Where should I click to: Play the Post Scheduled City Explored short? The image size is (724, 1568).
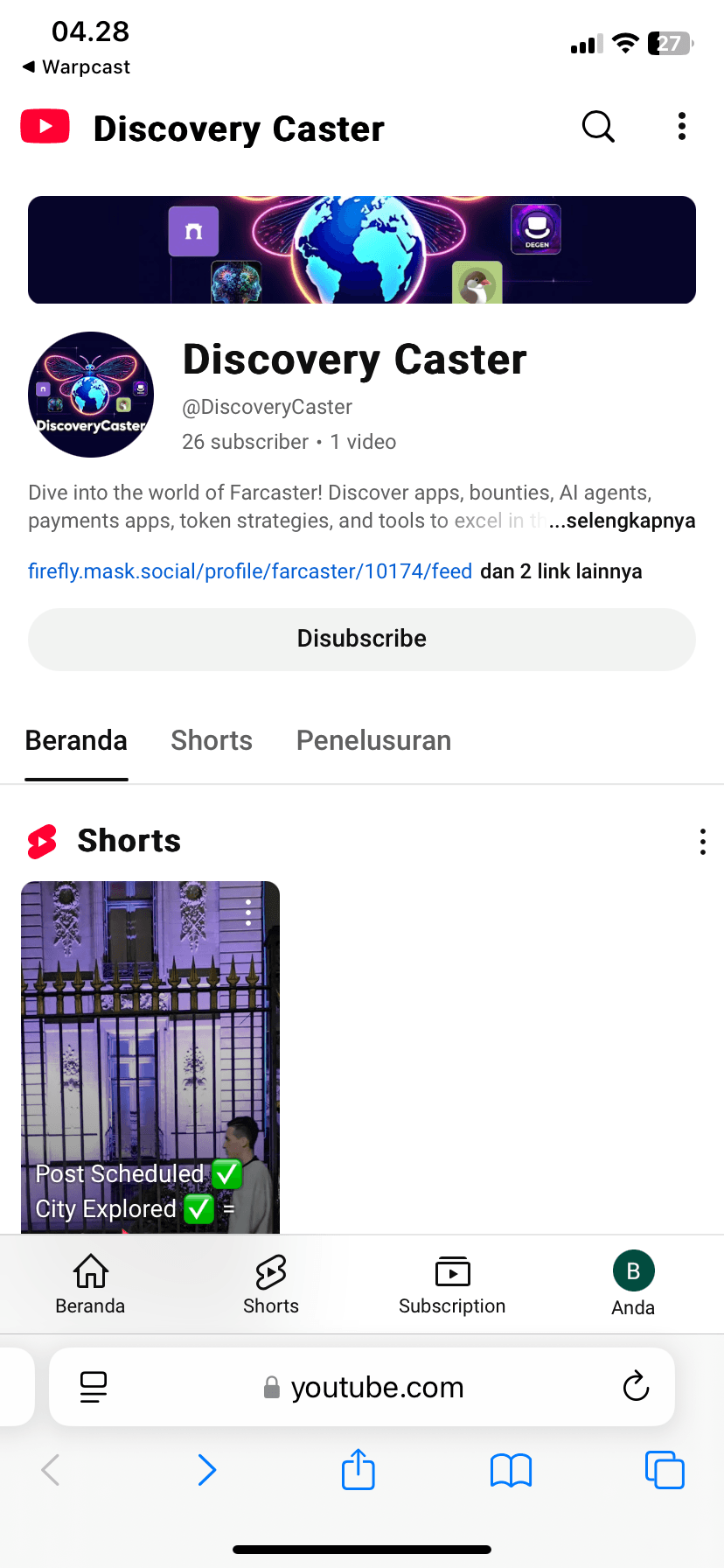(x=150, y=1057)
